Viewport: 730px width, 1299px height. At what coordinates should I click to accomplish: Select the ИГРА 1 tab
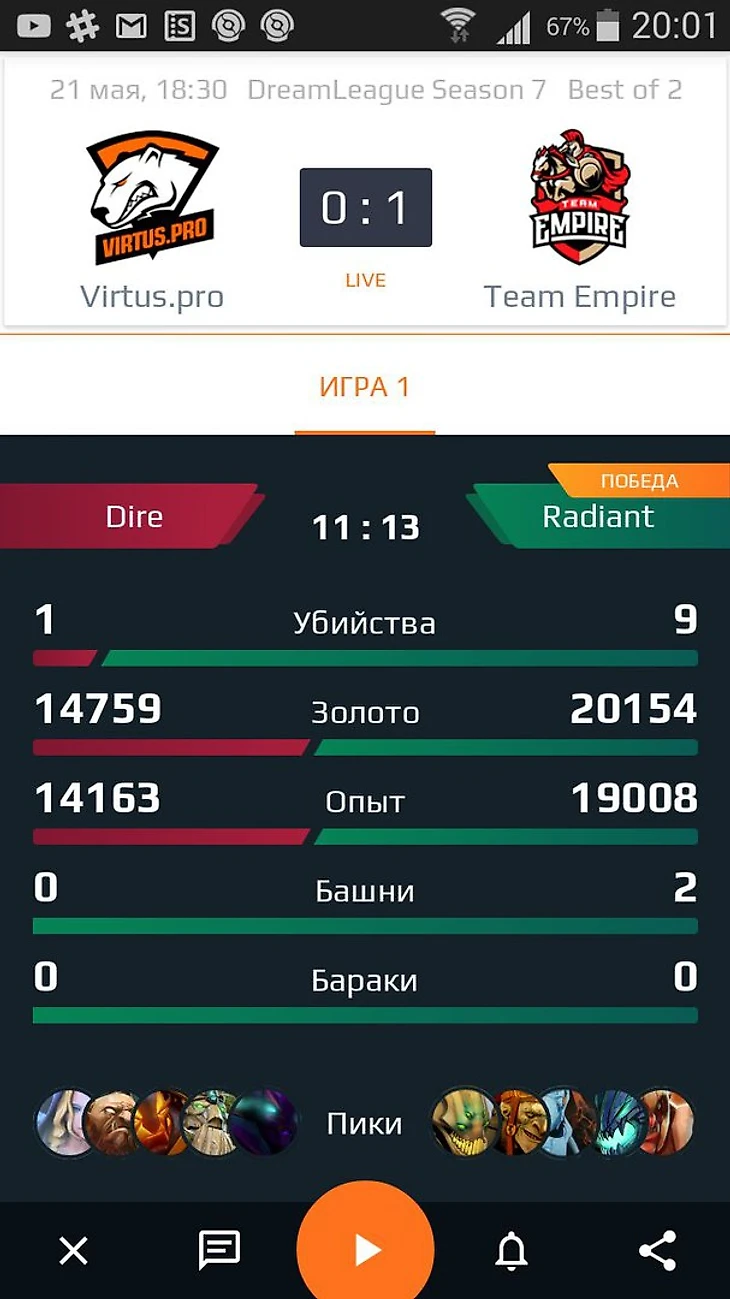pos(364,388)
